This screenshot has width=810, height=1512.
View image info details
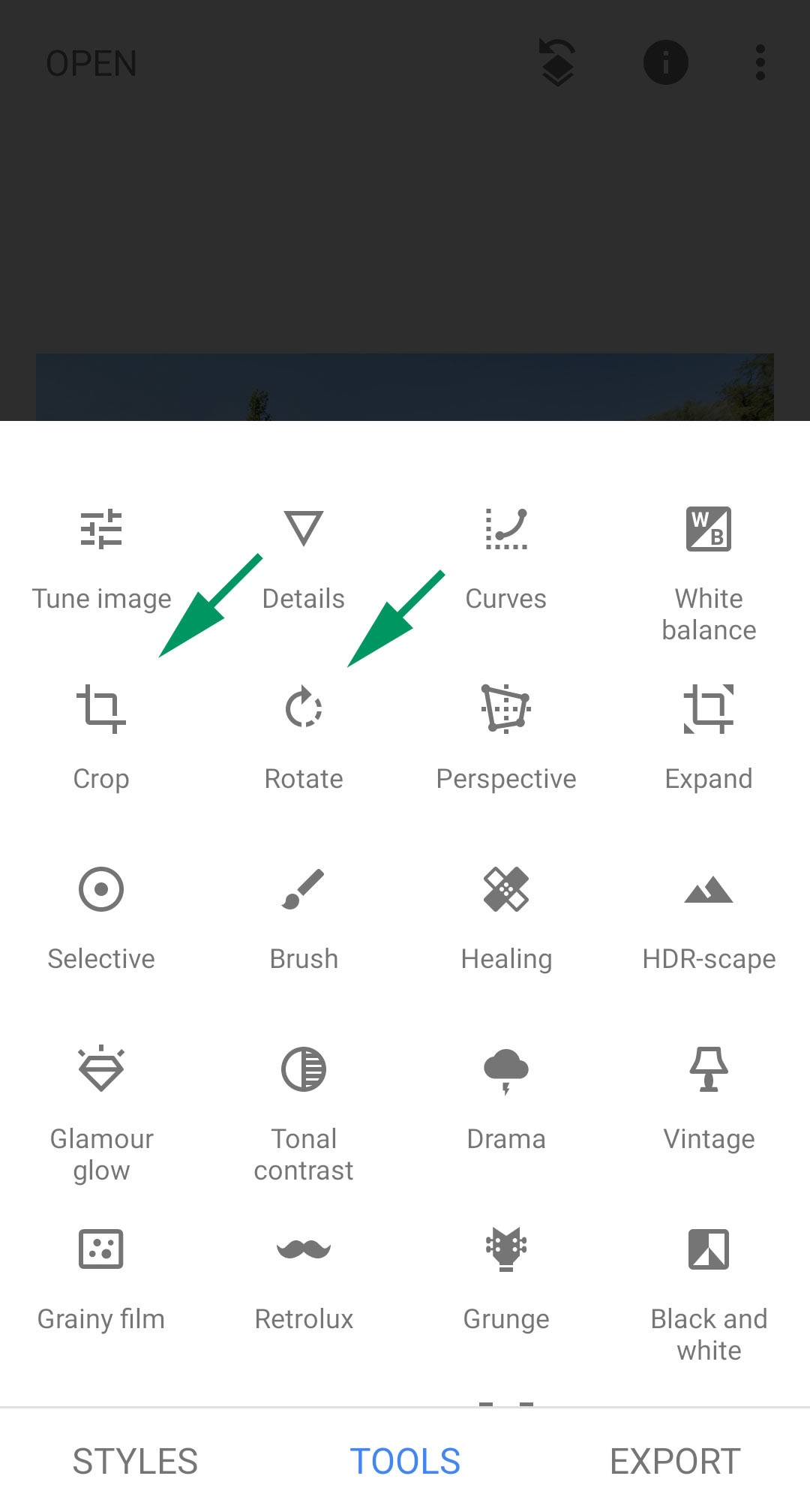click(x=666, y=62)
